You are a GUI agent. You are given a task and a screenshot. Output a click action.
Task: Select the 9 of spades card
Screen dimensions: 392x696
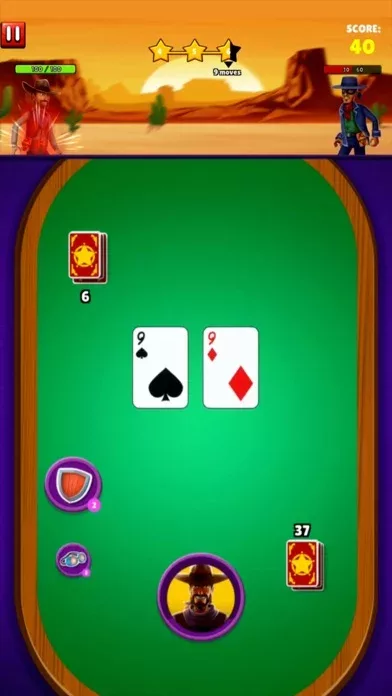(160, 368)
